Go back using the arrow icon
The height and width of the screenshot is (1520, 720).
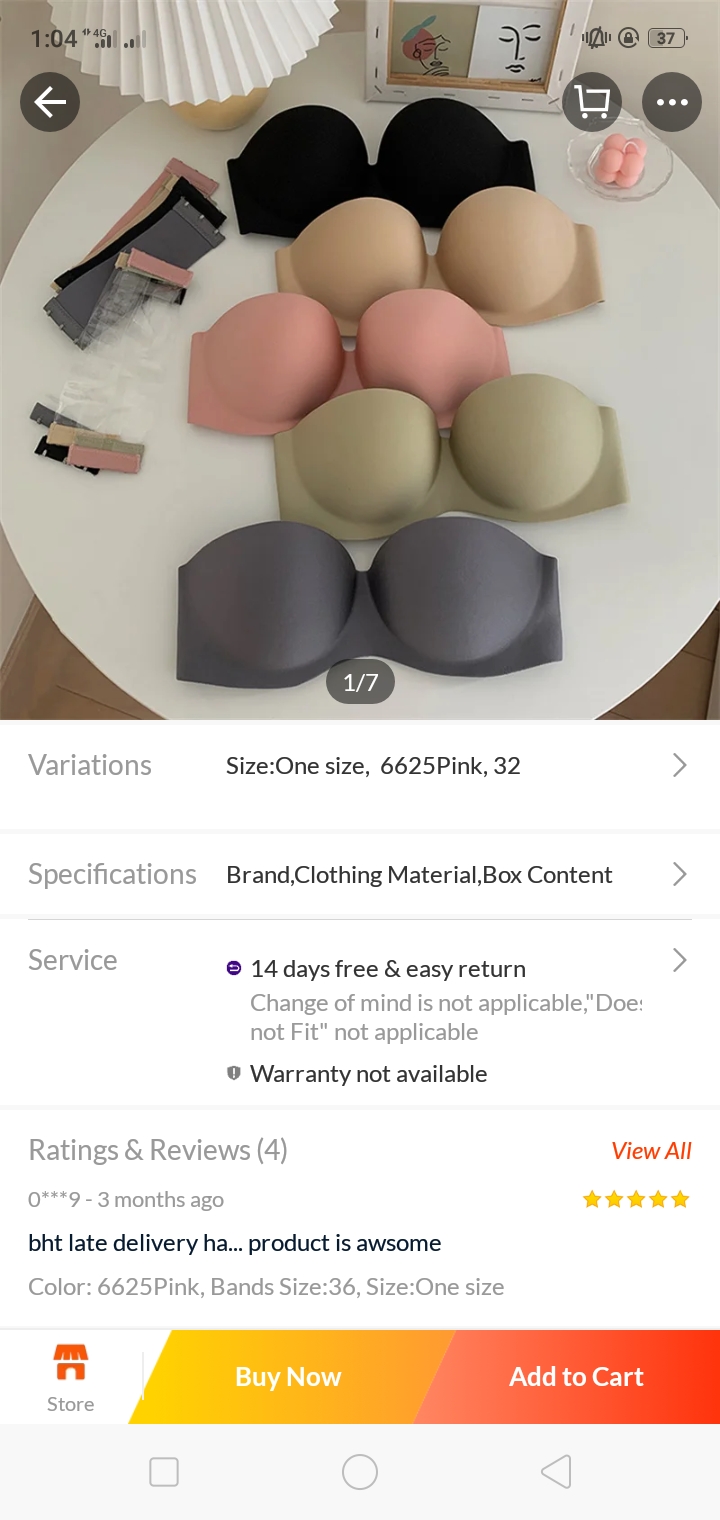[50, 102]
